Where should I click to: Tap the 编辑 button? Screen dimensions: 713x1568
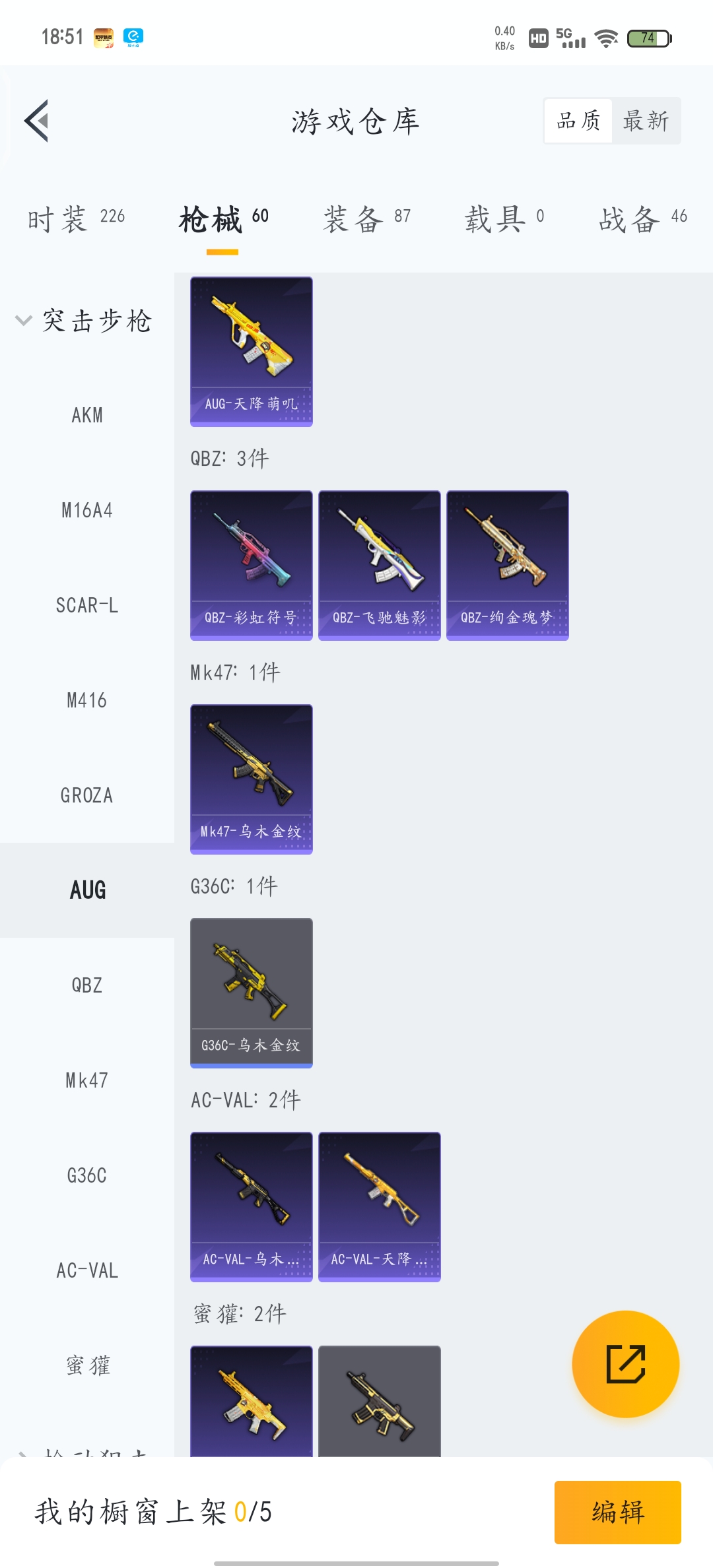618,1513
